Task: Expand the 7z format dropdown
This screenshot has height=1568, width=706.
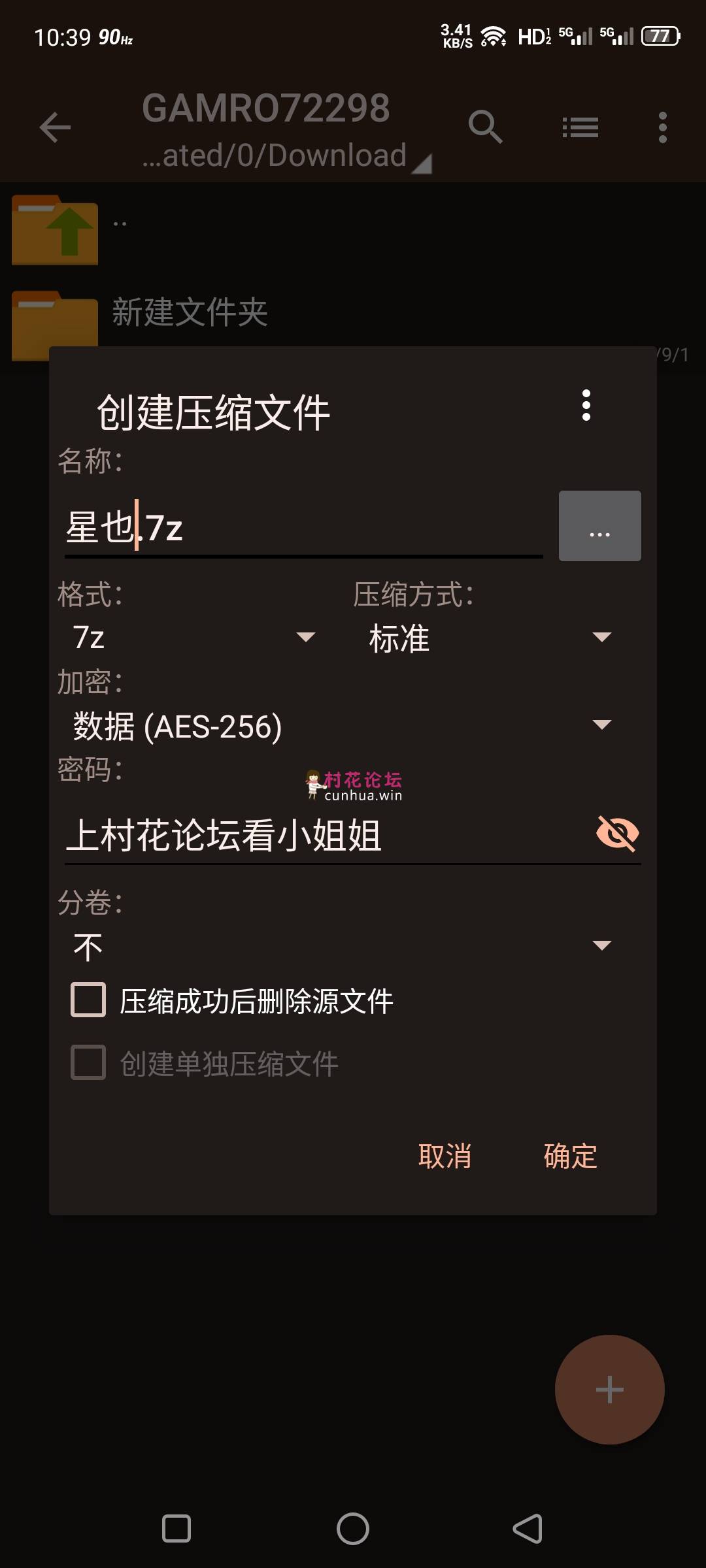Action: [x=194, y=637]
